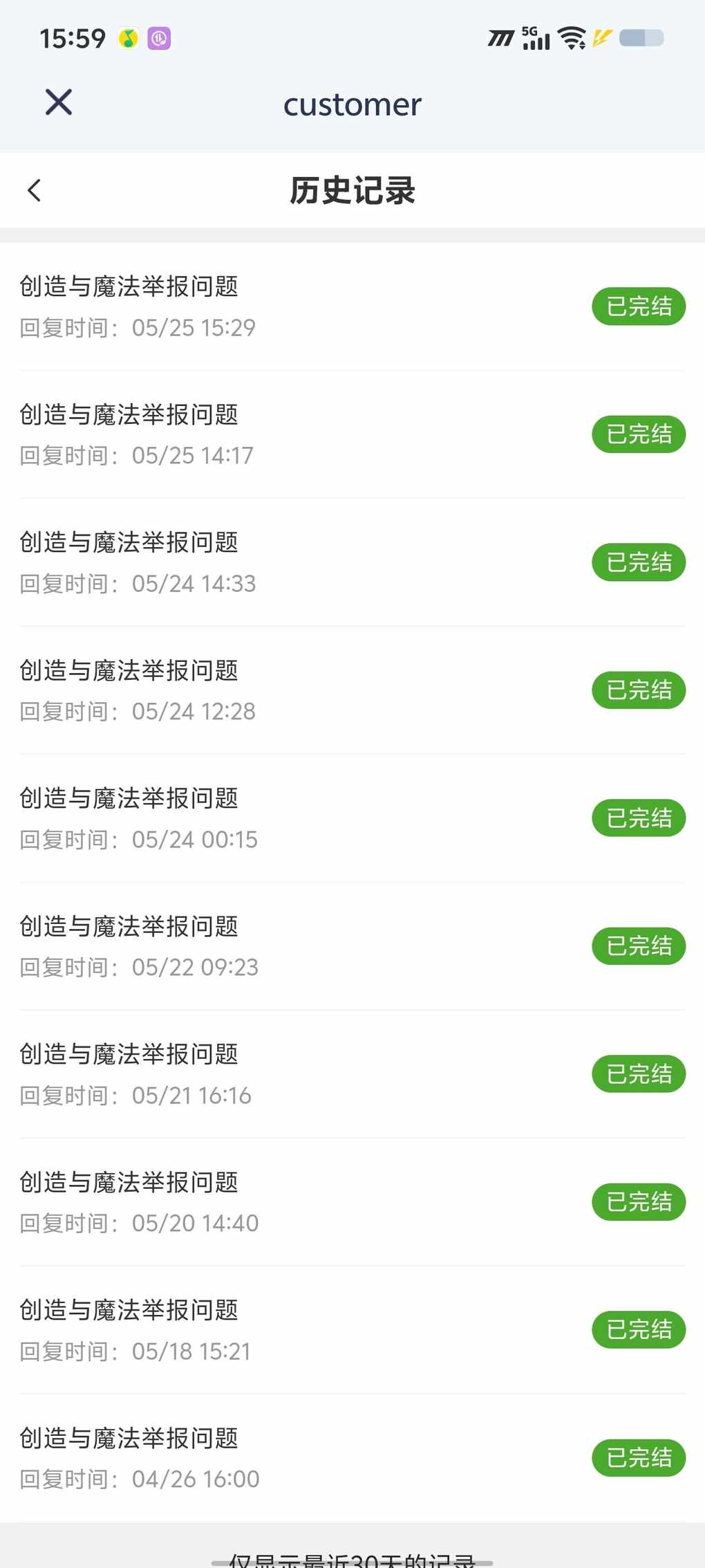
Task: View the record replied 05/21 16:16
Action: coord(352,1074)
